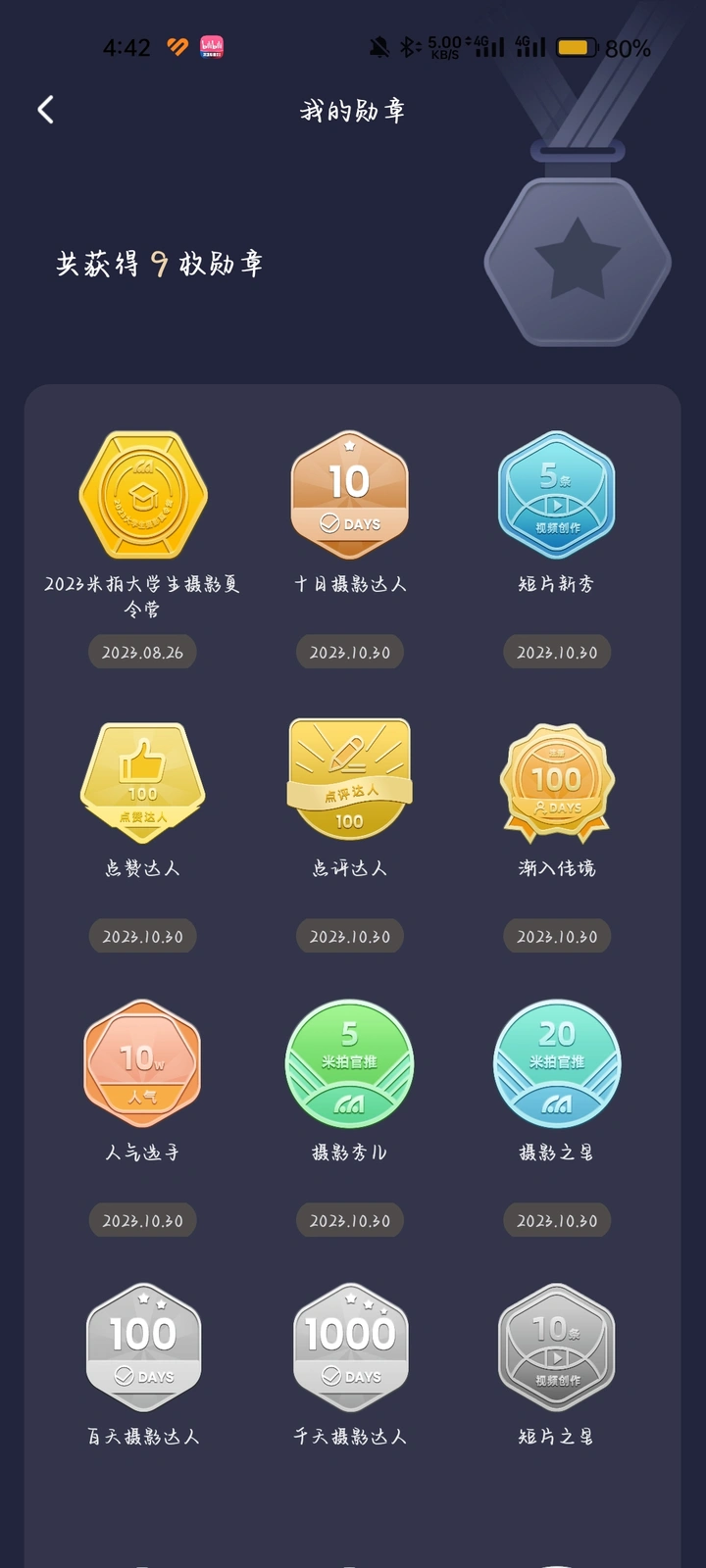View the 人气选手 medal
The width and height of the screenshot is (706, 1568).
coord(143,1064)
